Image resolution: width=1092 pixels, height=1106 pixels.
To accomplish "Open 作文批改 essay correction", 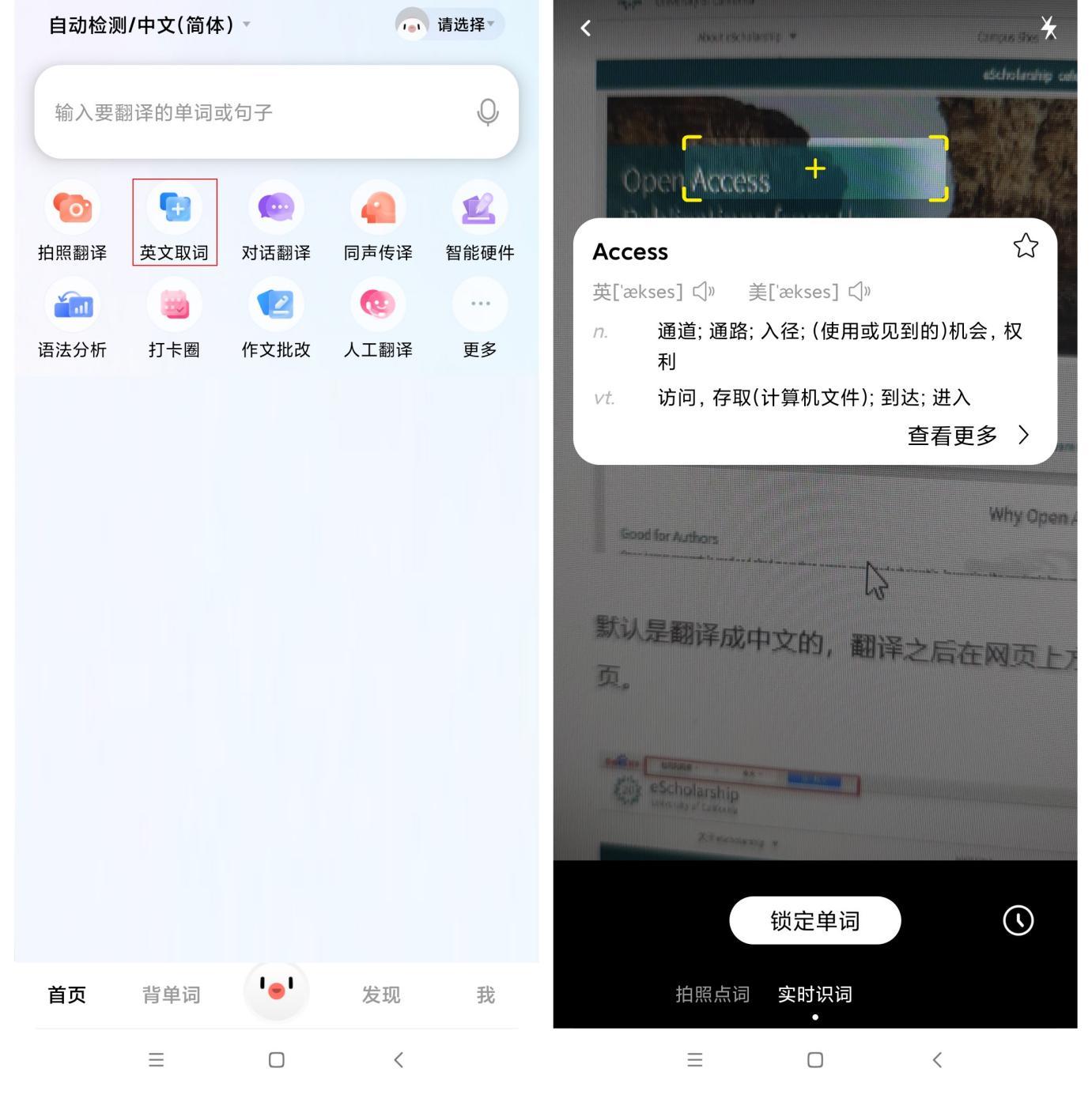I will [x=276, y=319].
